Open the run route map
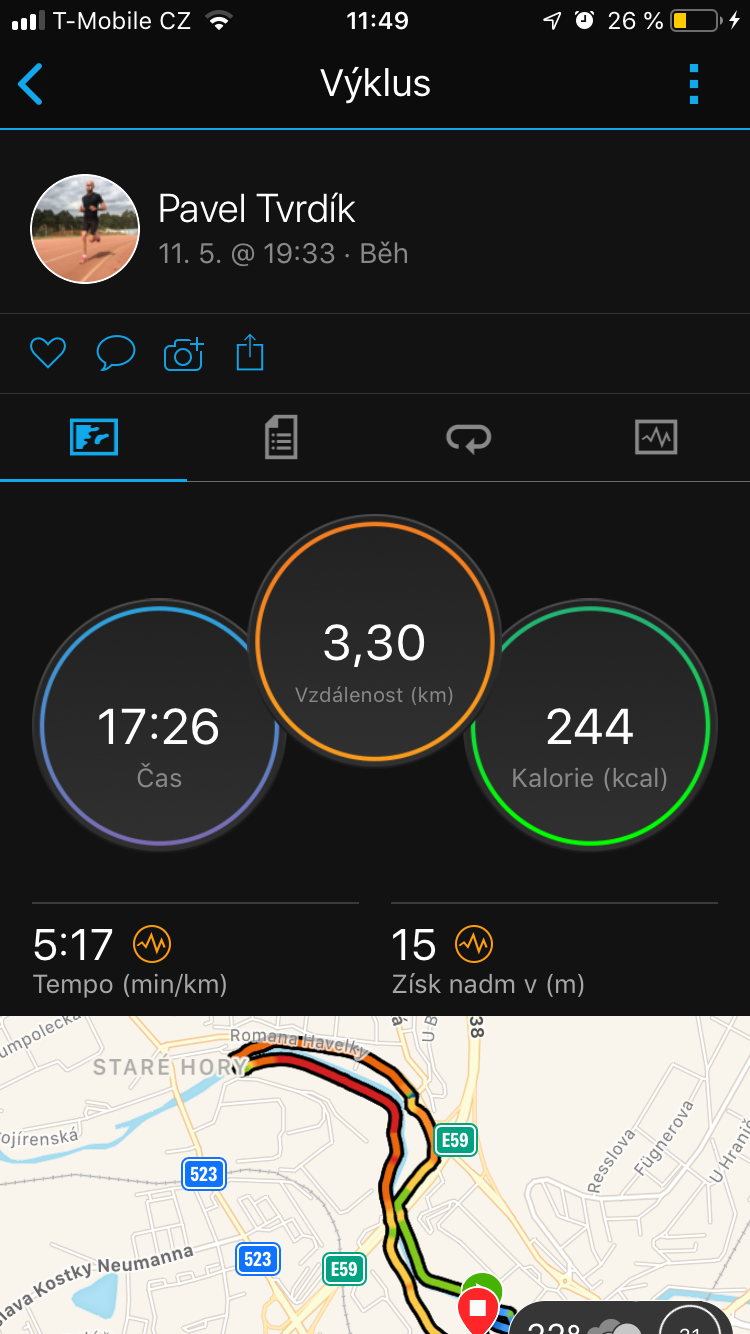This screenshot has height=1334, width=750. point(375,1175)
